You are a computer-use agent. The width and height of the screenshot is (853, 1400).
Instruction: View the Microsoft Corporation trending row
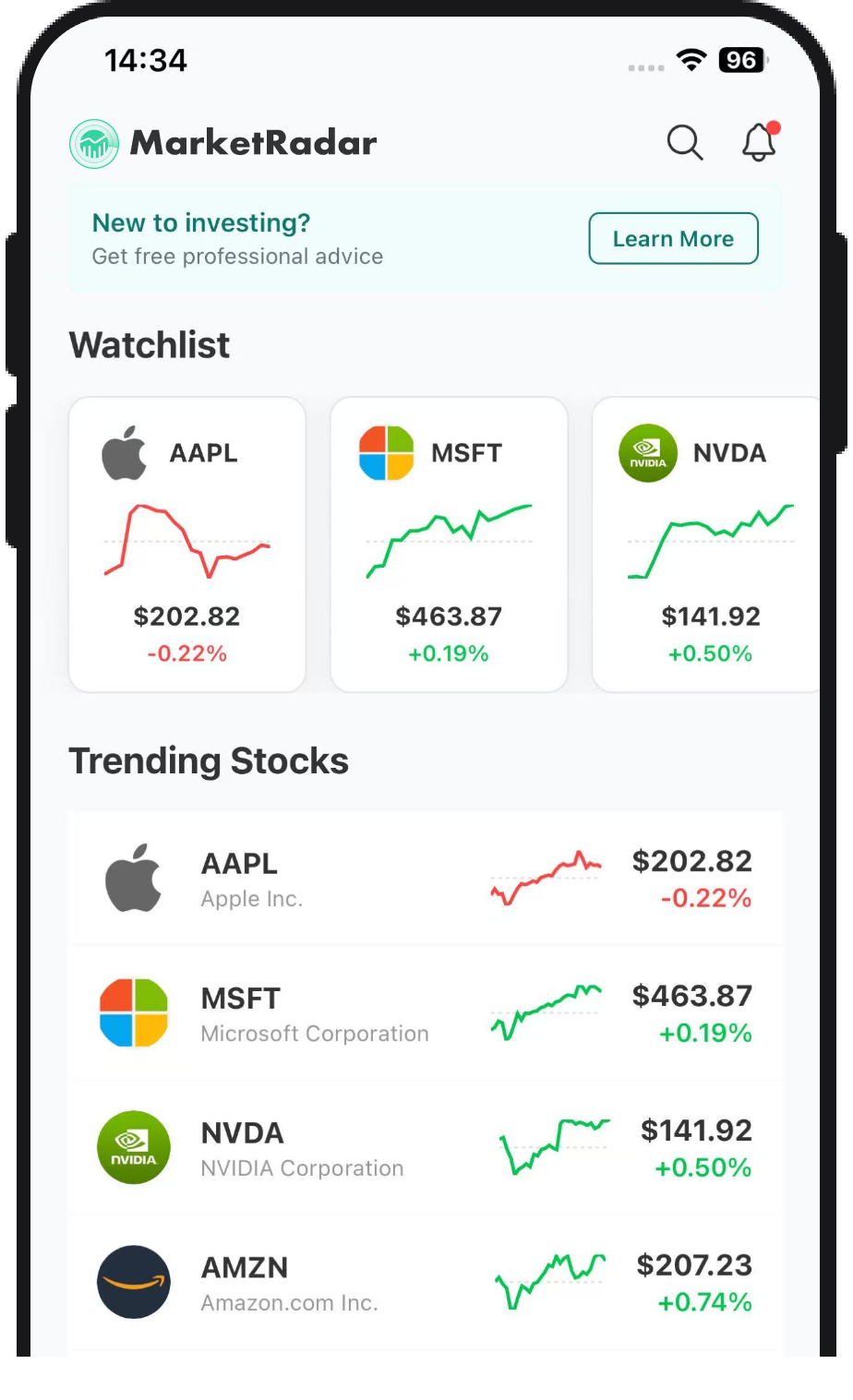coord(425,1013)
